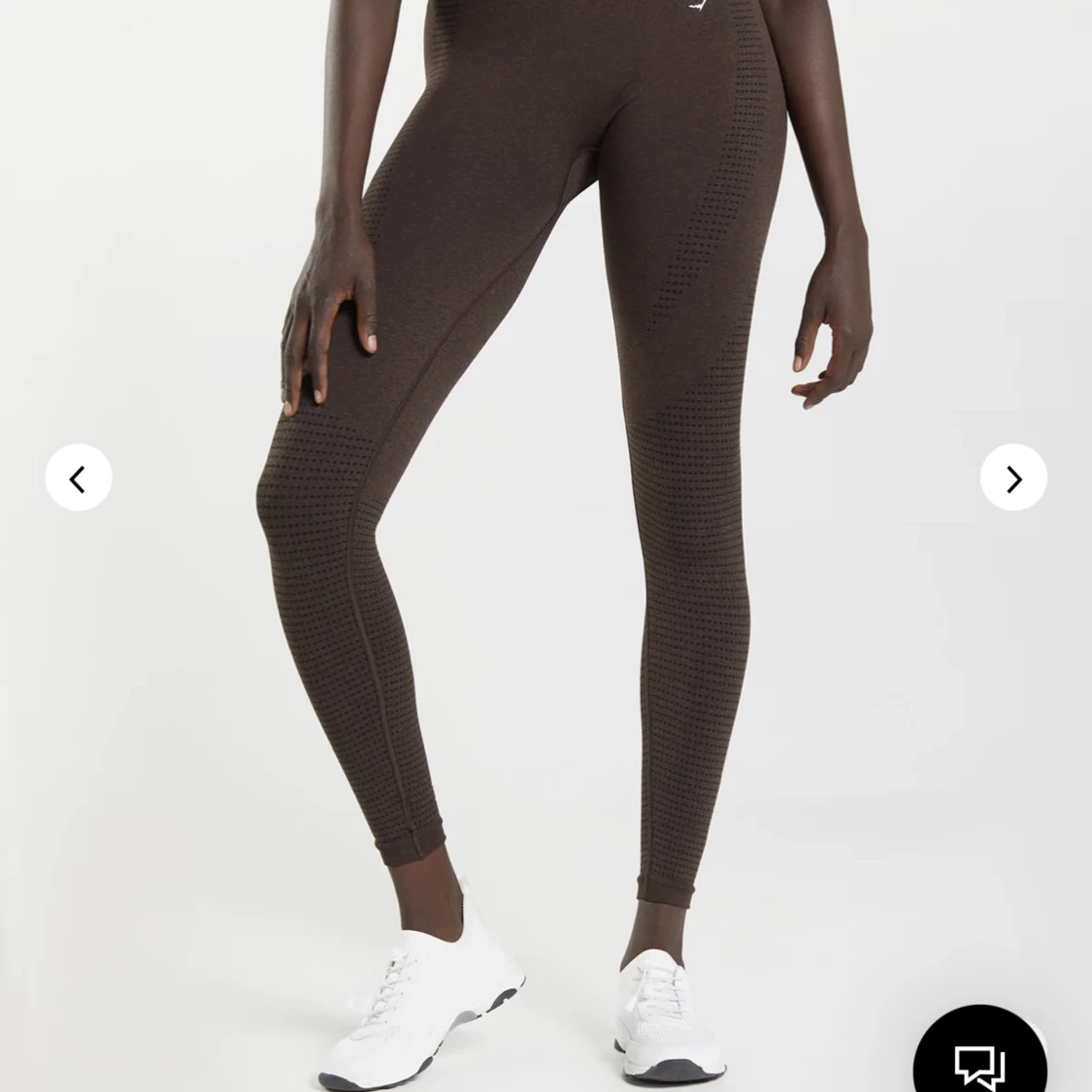This screenshot has width=1092, height=1092.
Task: Go to the previous product image
Action: coord(79,478)
